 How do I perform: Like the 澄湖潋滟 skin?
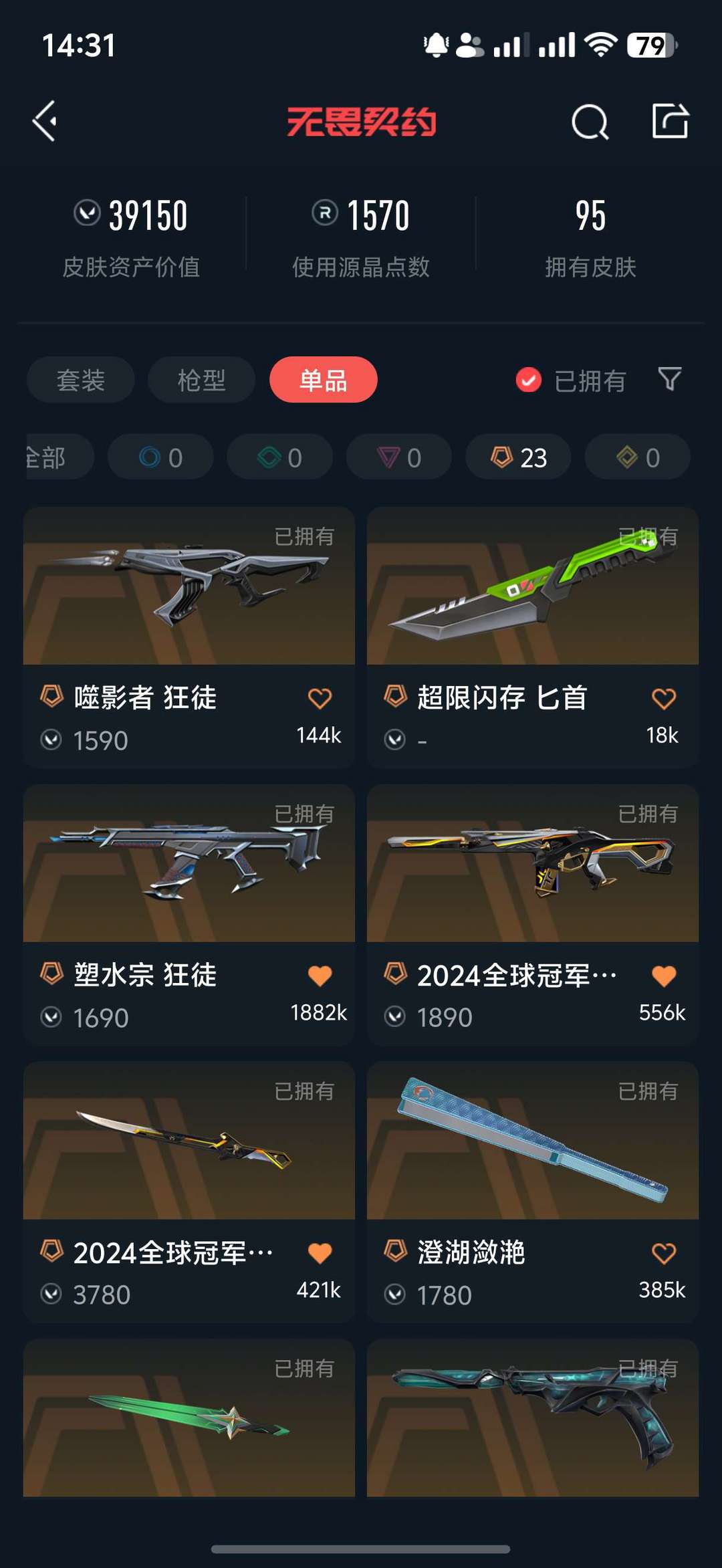(663, 1253)
